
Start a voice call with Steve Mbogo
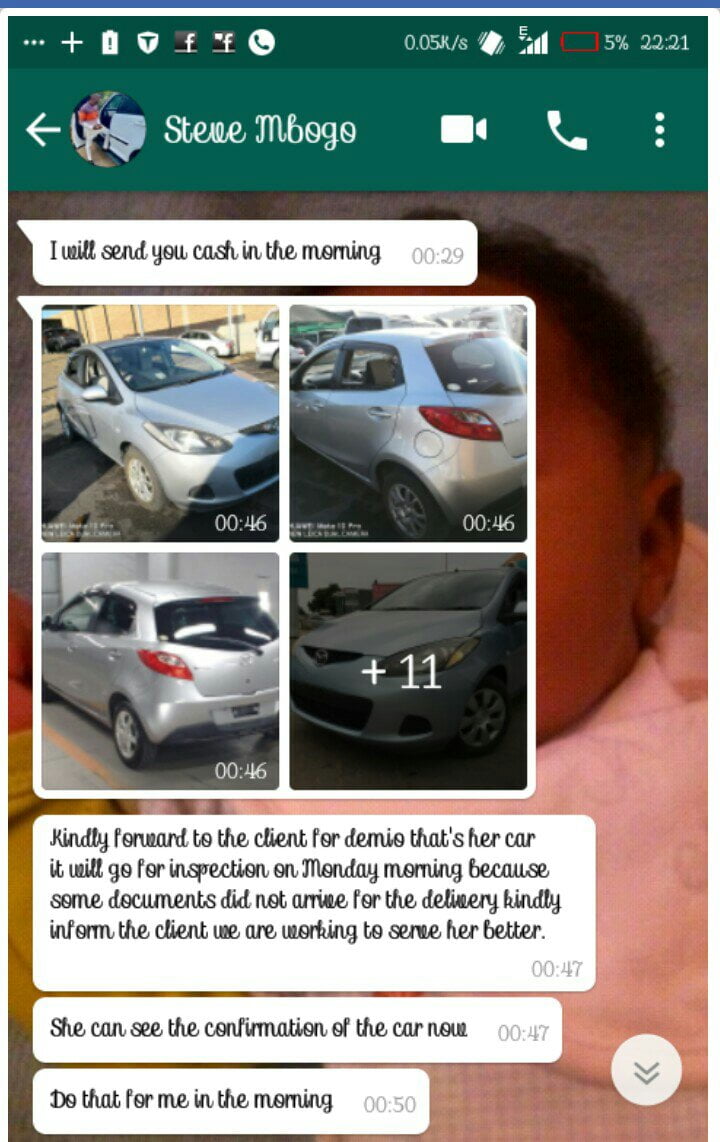coord(566,130)
